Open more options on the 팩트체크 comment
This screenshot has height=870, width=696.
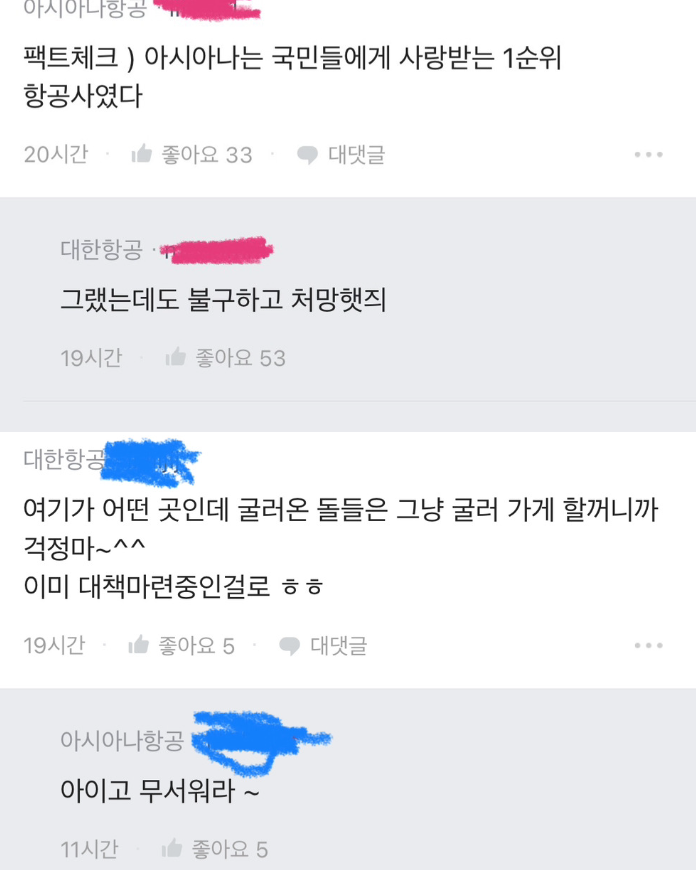pyautogui.click(x=648, y=155)
